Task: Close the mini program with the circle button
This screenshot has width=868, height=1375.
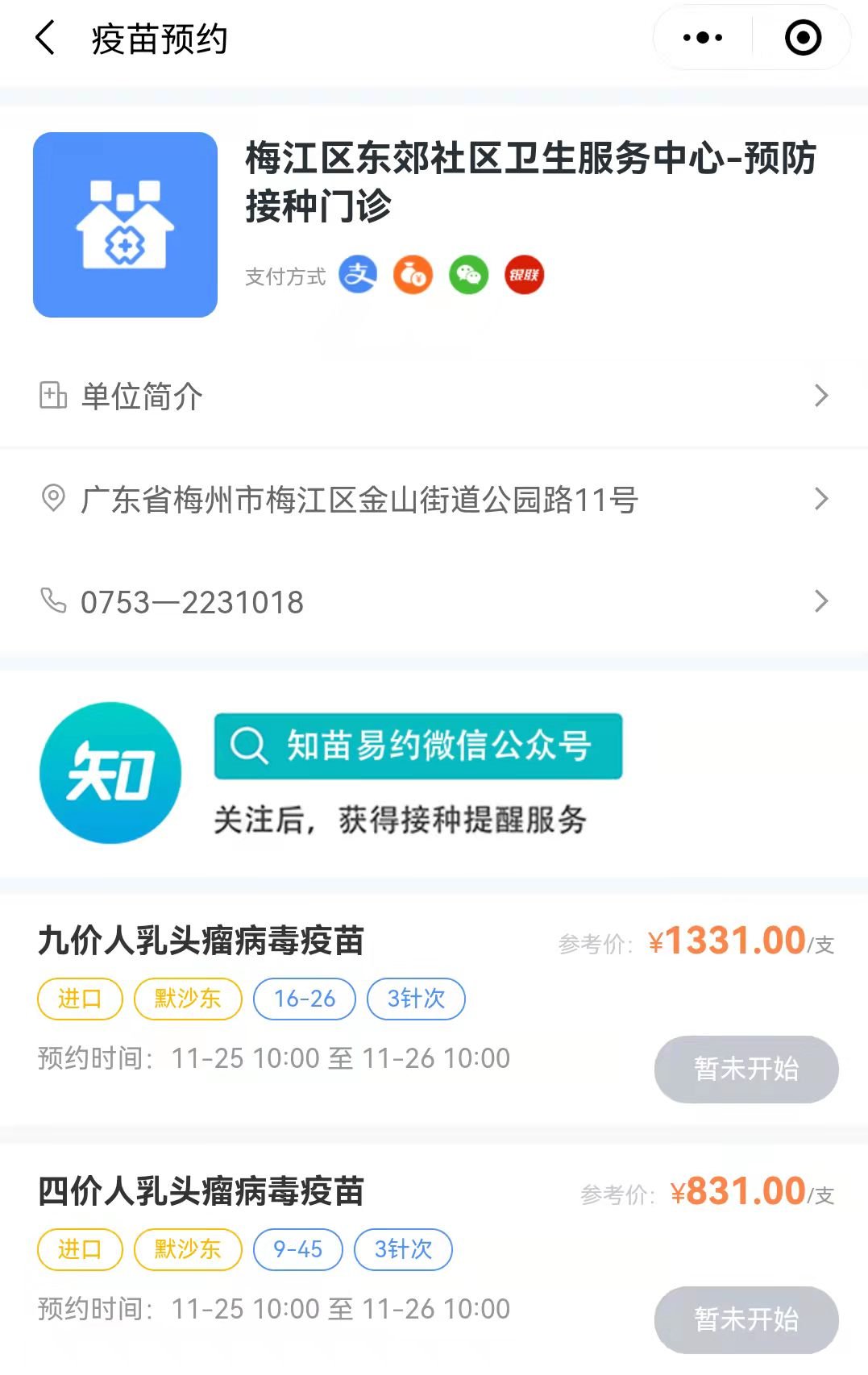Action: [x=803, y=38]
